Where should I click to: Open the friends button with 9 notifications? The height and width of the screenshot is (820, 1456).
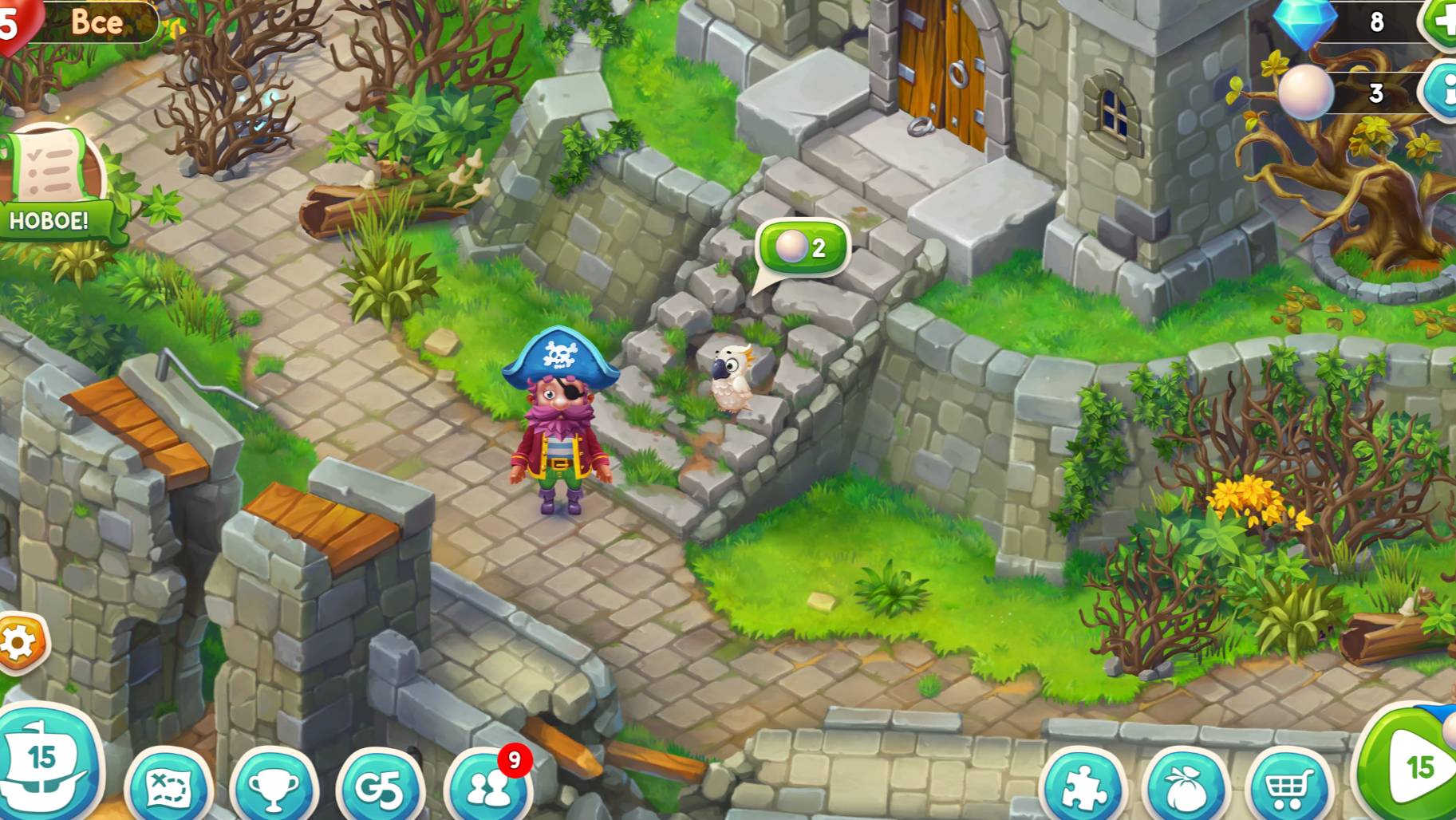(488, 786)
